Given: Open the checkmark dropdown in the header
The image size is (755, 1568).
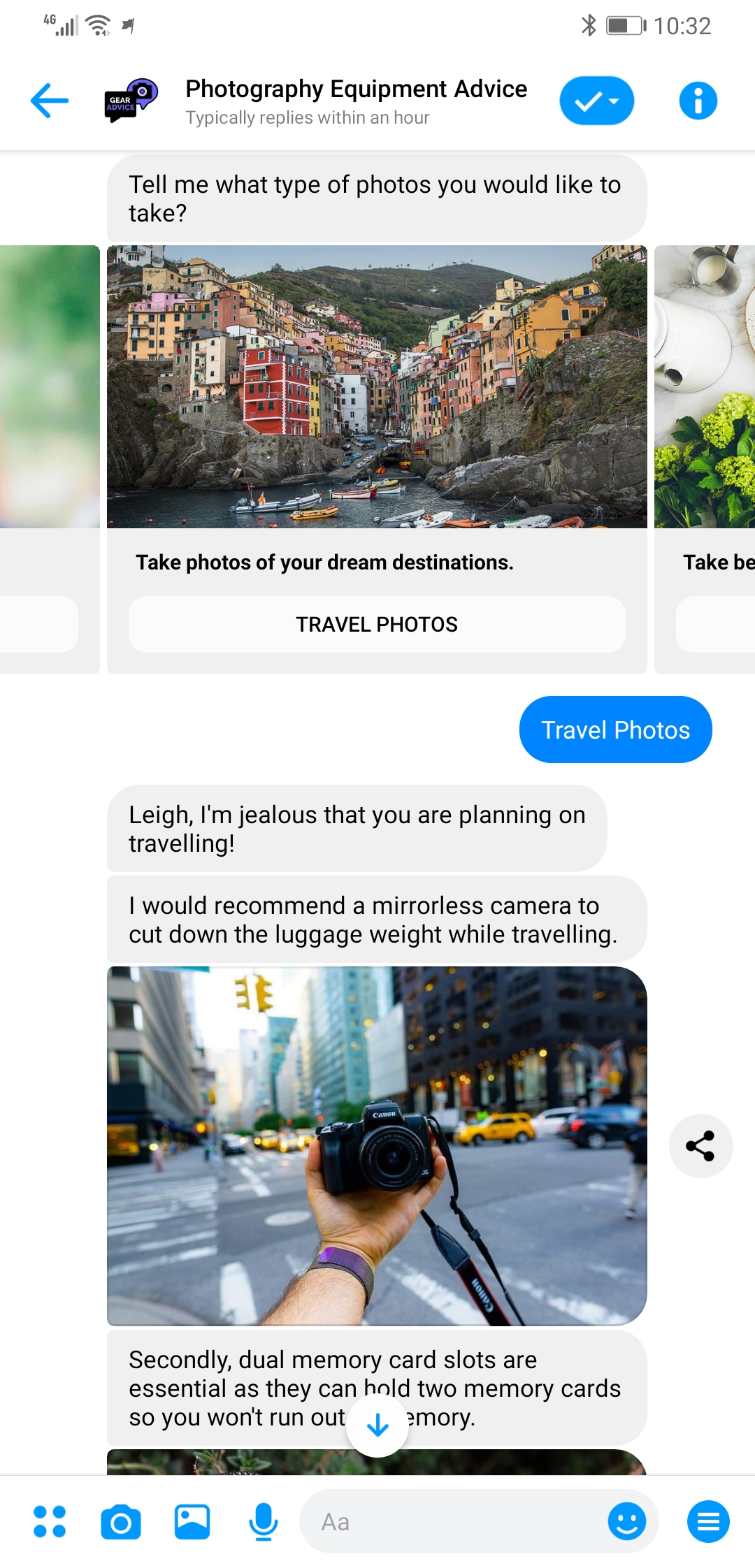Looking at the screenshot, I should [x=596, y=101].
